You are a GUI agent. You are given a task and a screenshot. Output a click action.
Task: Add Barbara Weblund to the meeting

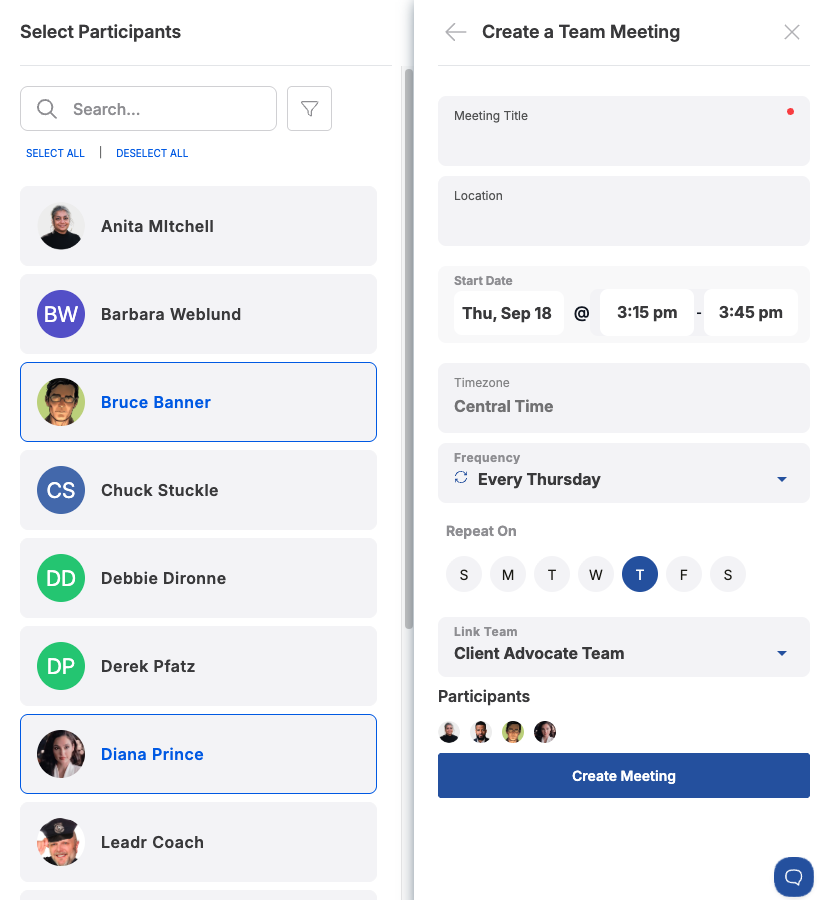[198, 314]
